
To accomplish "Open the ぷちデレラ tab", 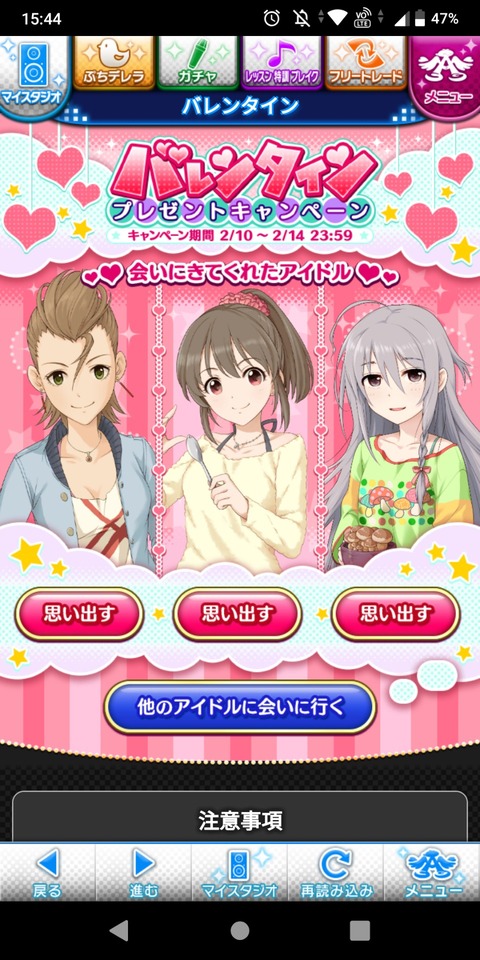I will tap(114, 62).
